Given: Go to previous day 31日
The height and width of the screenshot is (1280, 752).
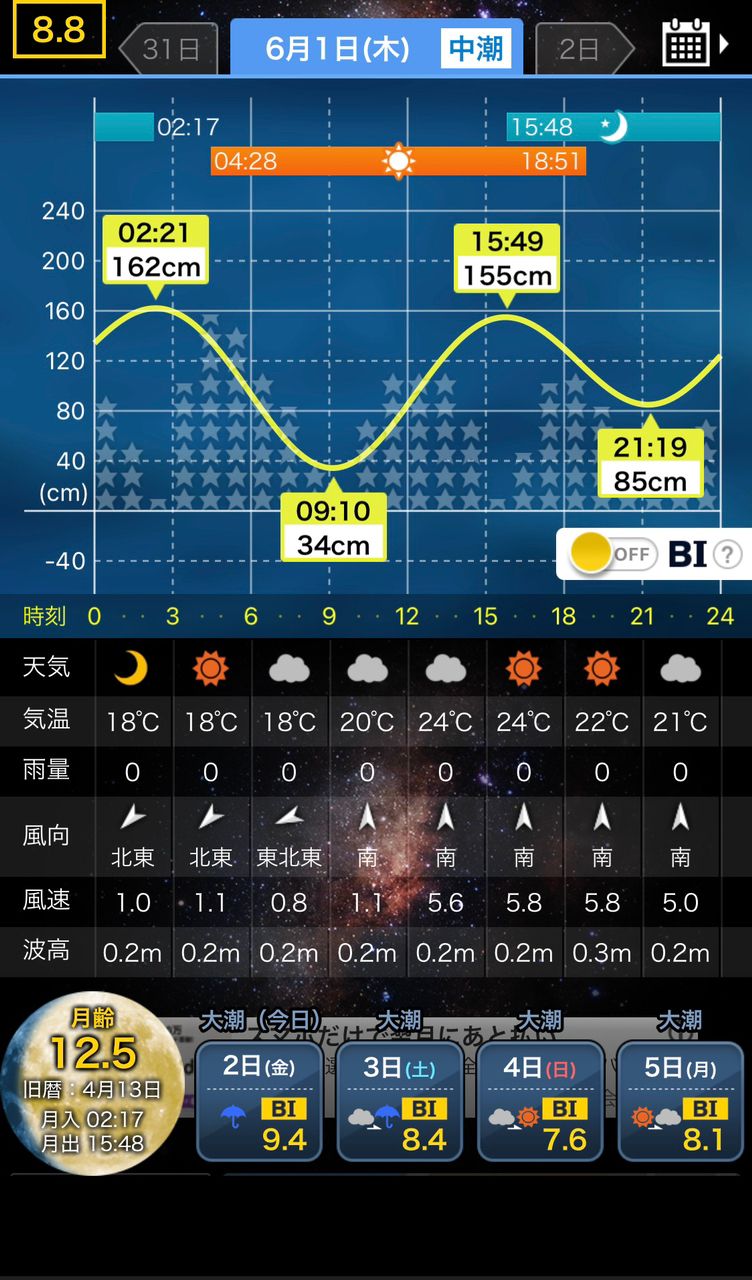Looking at the screenshot, I should pos(168,49).
